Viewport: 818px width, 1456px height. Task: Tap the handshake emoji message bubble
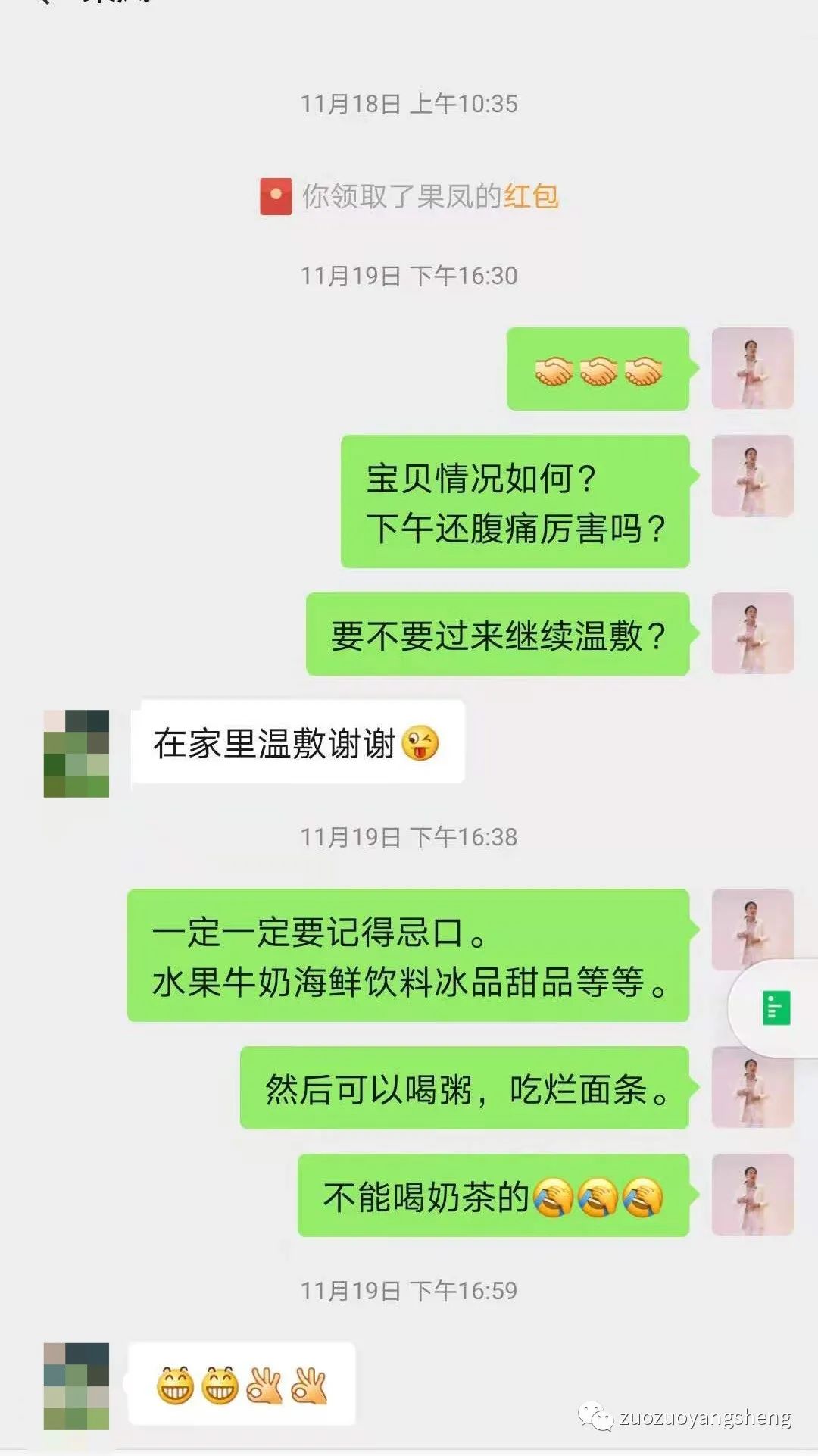point(598,370)
